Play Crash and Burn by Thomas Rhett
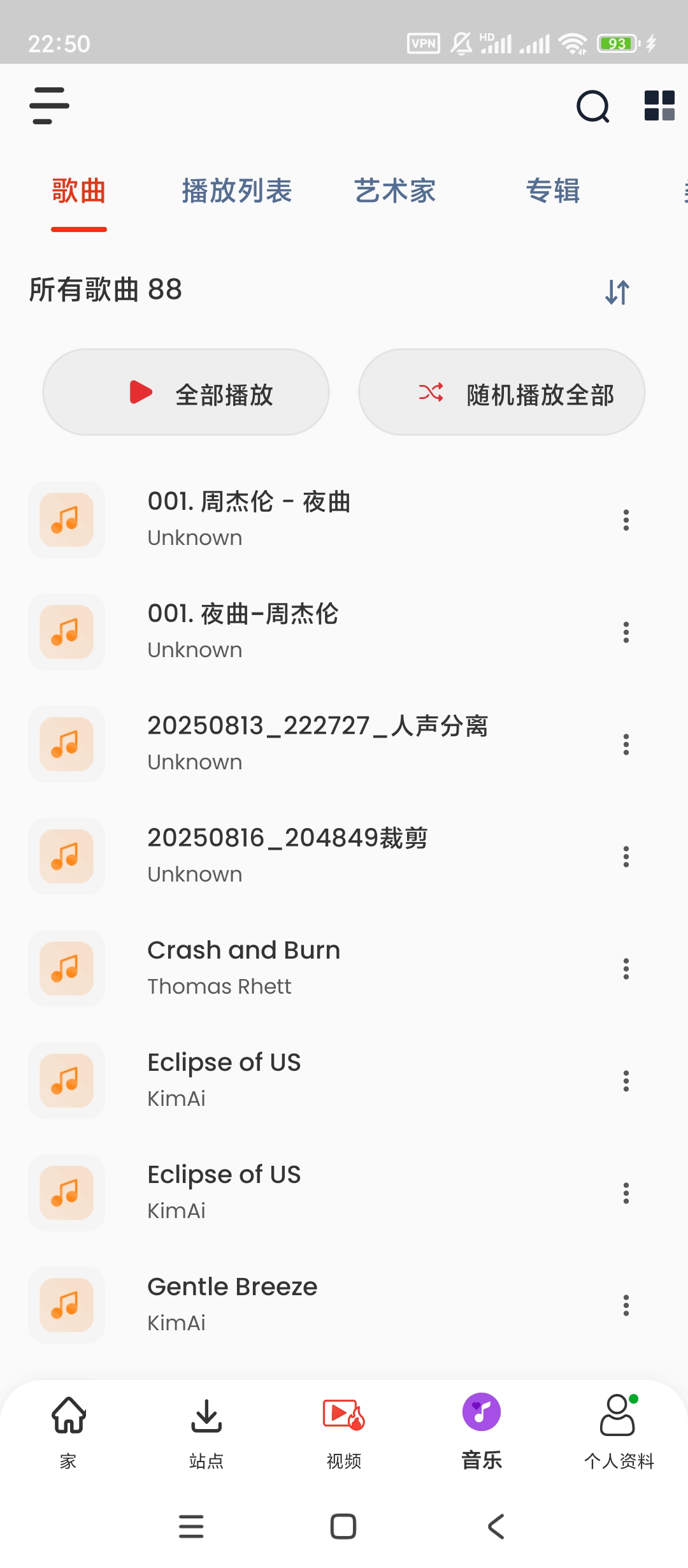Screen dimensions: 688x1568 tap(319, 968)
